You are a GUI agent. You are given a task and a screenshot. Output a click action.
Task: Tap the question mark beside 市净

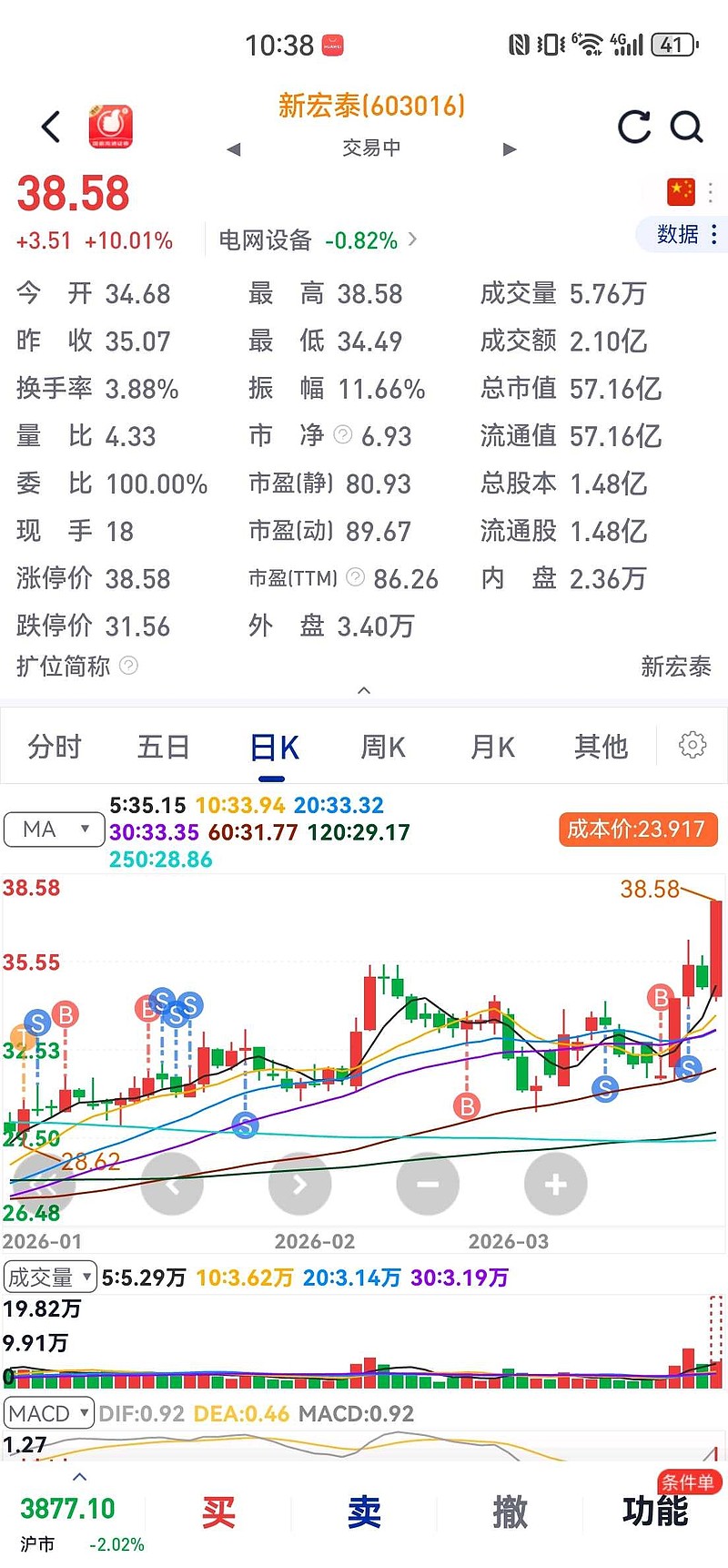(341, 435)
